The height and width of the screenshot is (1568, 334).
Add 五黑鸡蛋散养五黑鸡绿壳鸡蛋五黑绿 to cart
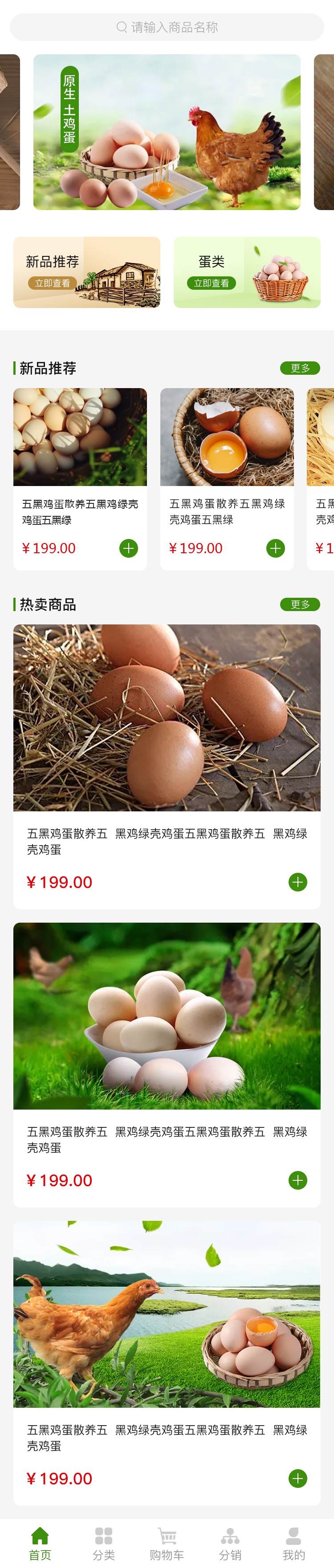point(129,548)
